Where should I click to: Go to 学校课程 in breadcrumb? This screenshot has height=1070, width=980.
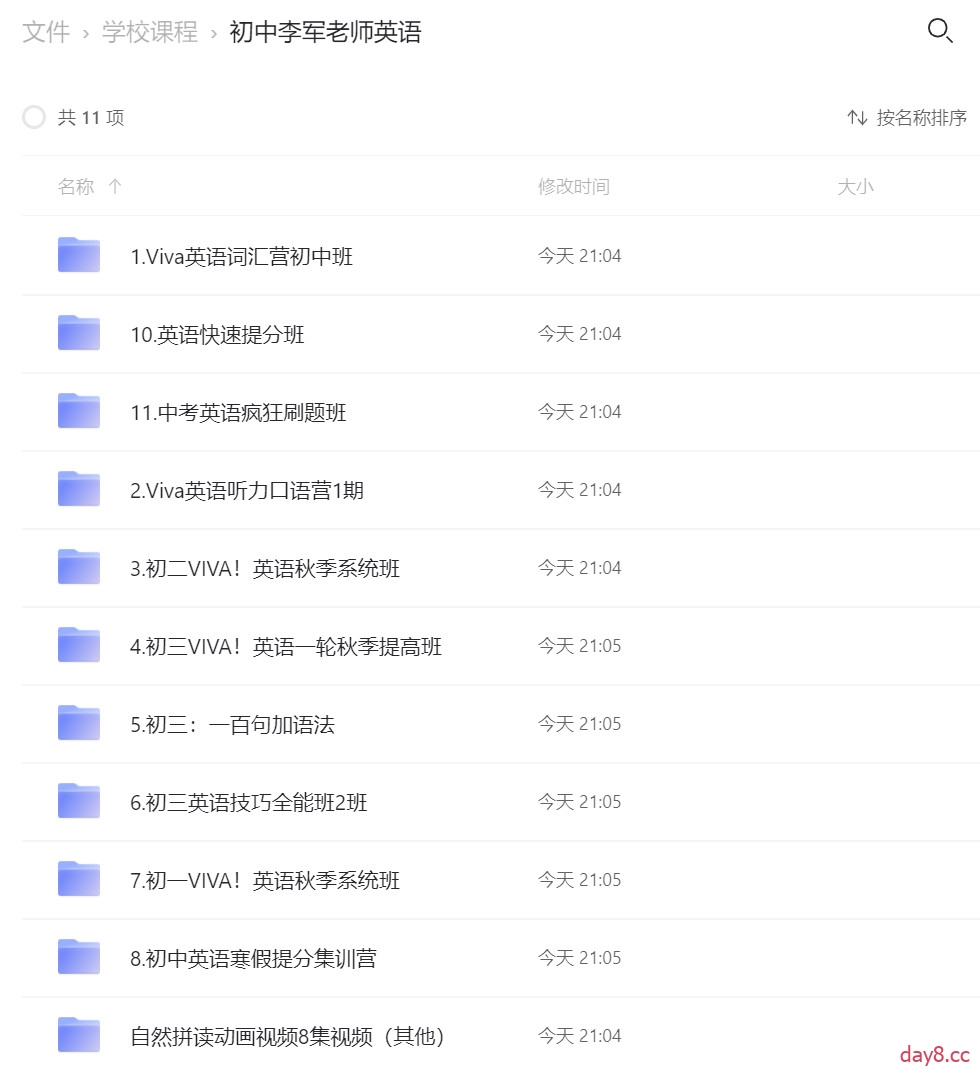[150, 32]
